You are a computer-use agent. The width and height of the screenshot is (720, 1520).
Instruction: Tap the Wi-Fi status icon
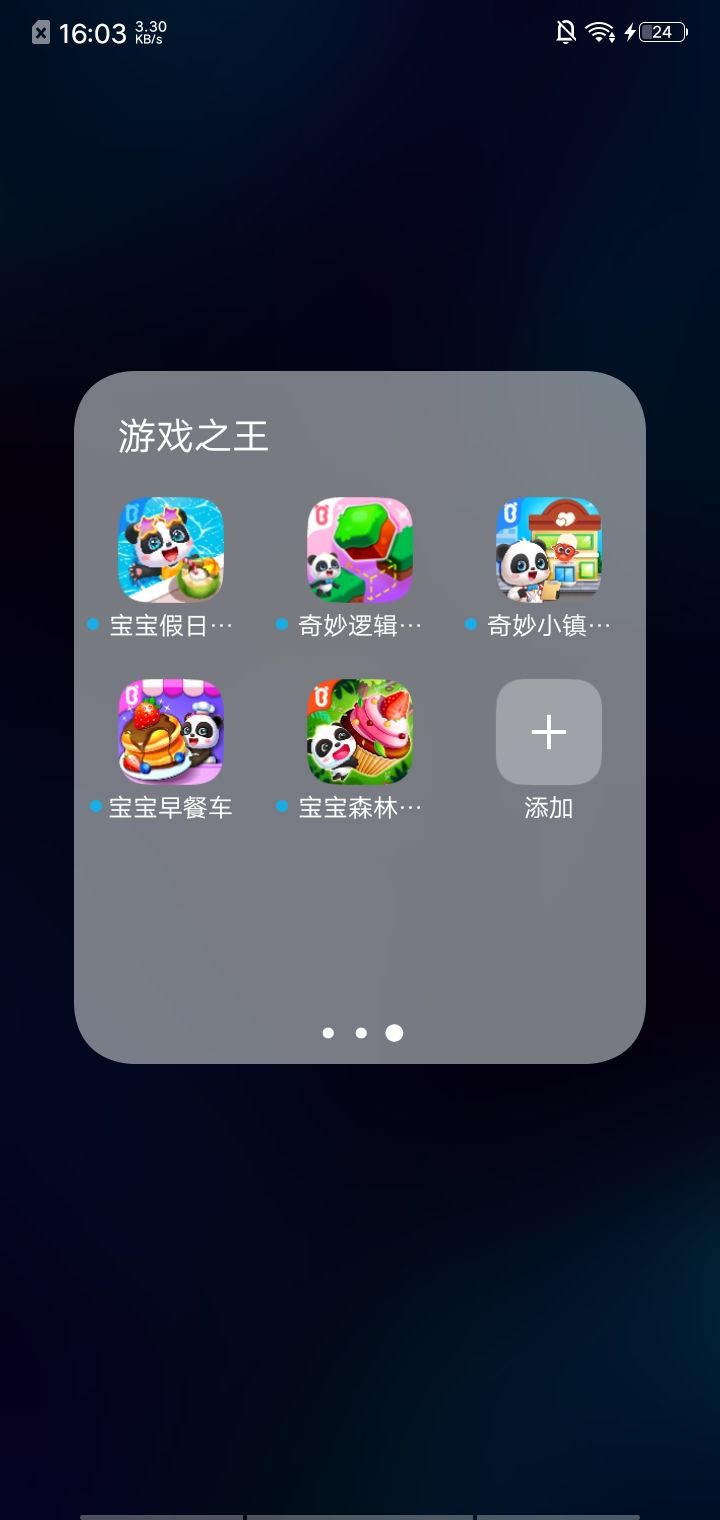coord(597,32)
